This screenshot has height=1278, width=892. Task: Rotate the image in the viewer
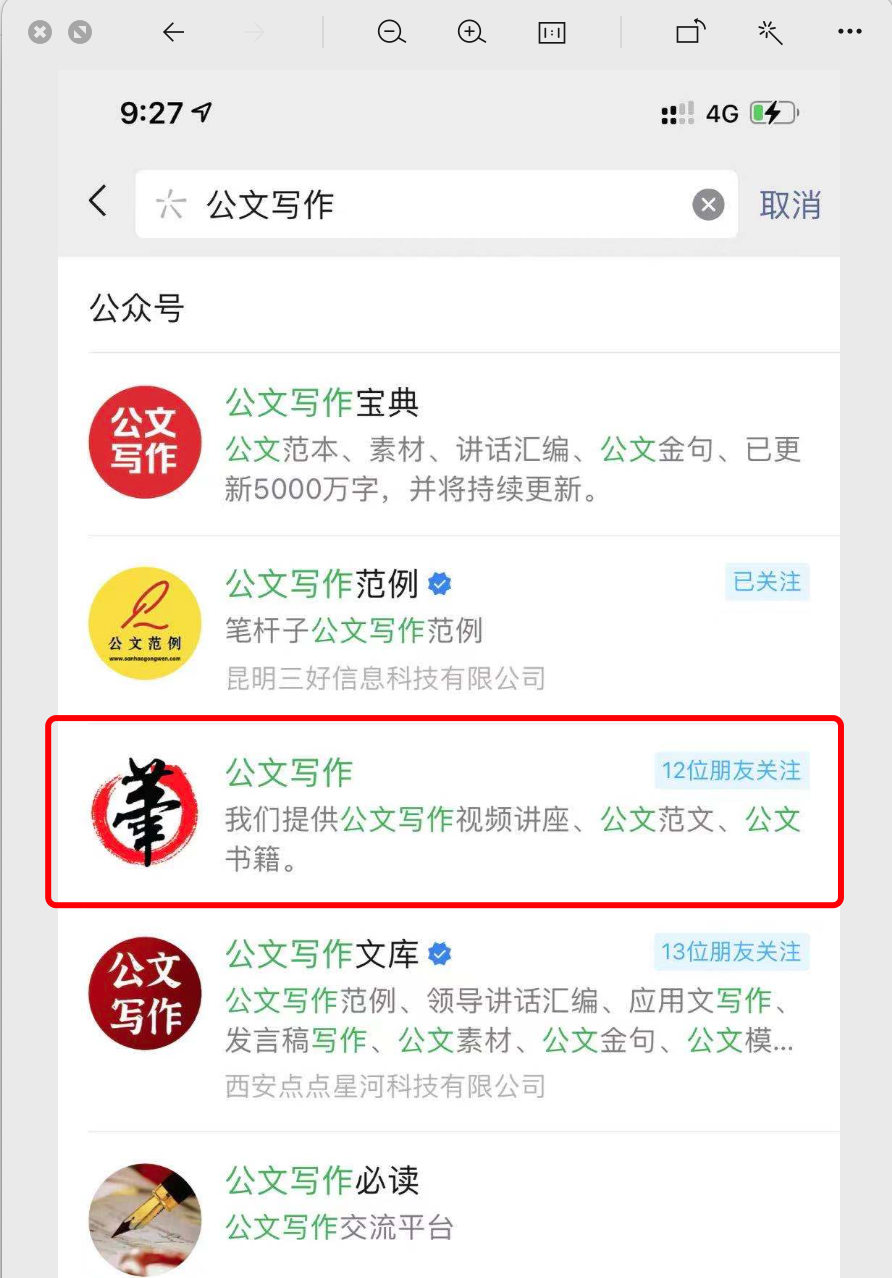point(690,32)
